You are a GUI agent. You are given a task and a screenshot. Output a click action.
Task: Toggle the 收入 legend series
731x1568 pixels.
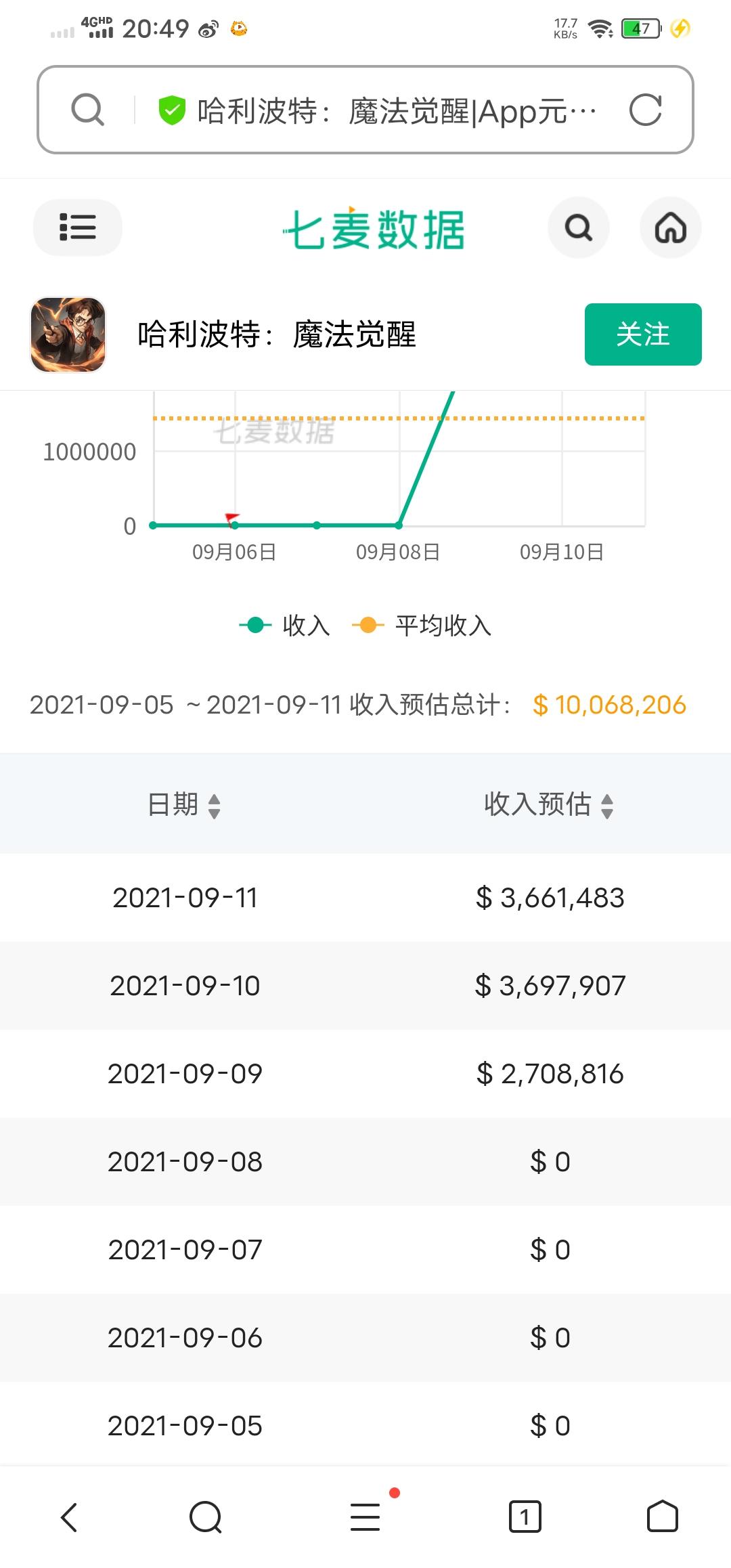285,626
